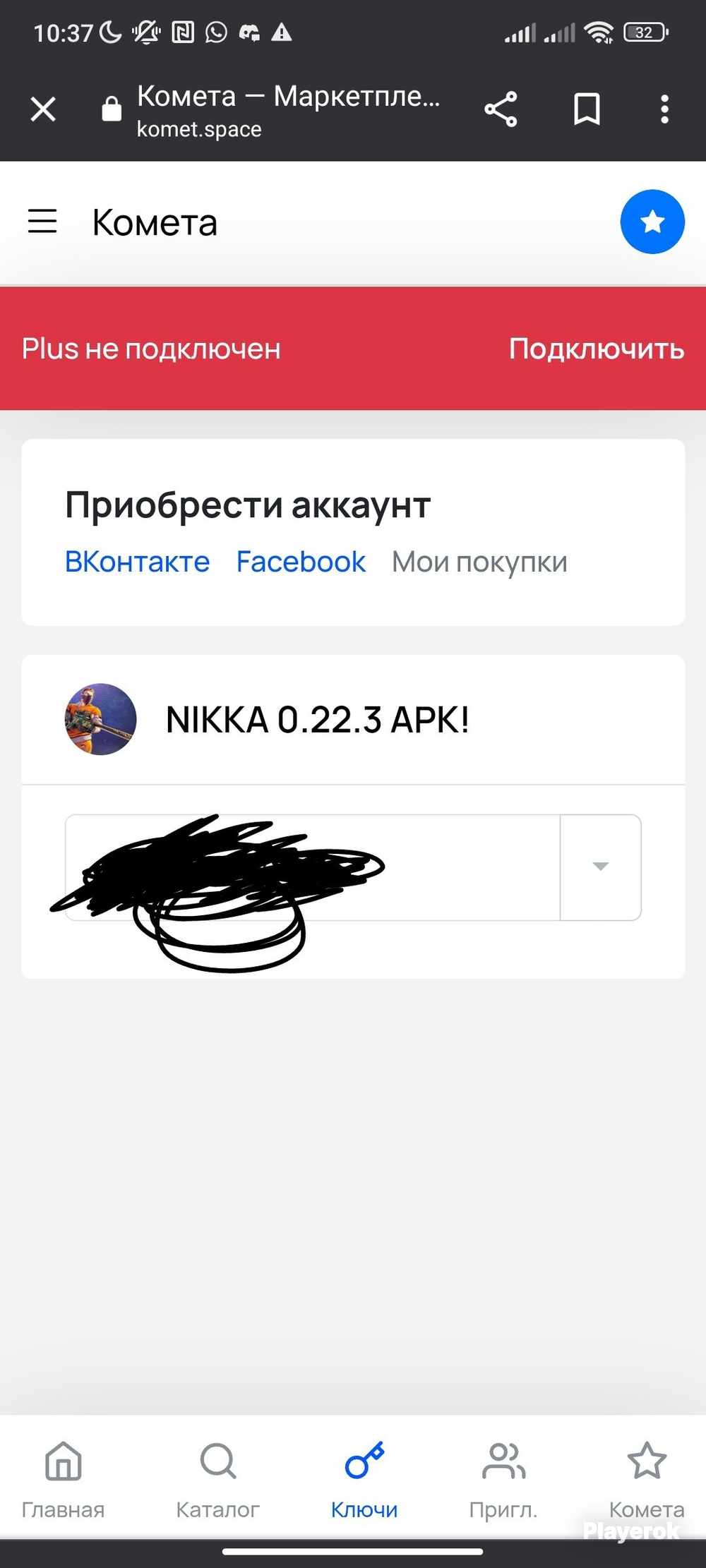The height and width of the screenshot is (1568, 706).
Task: Go to the Главная tab
Action: tap(64, 1480)
